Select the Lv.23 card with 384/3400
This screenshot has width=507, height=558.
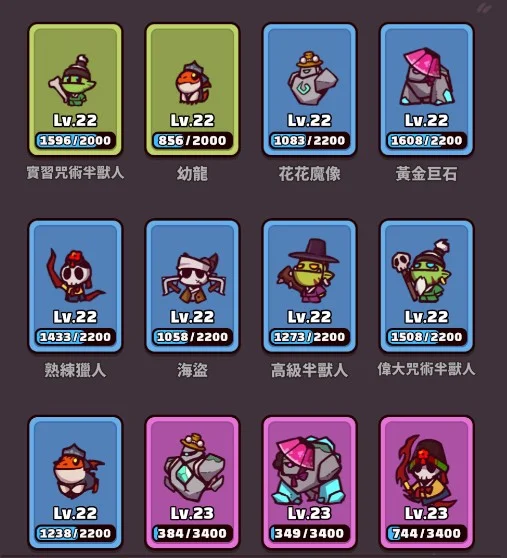(192, 483)
